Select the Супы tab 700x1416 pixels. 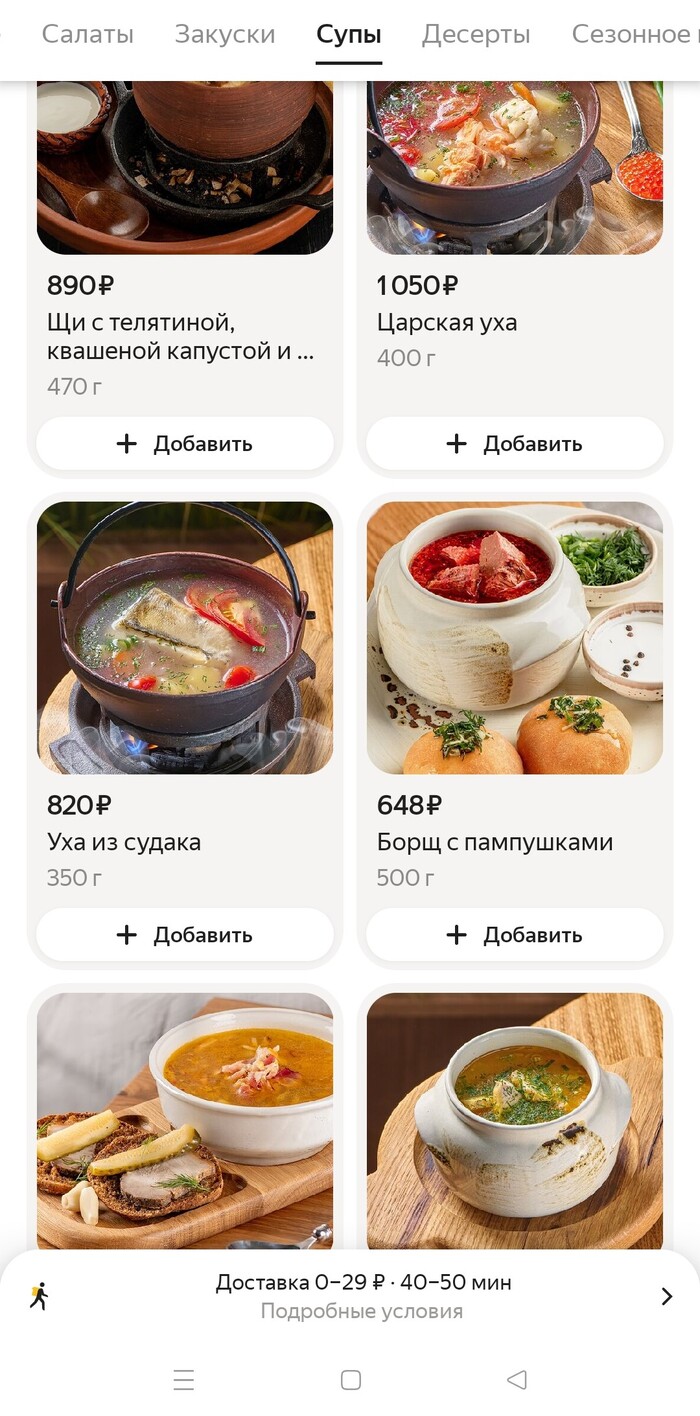[x=349, y=34]
